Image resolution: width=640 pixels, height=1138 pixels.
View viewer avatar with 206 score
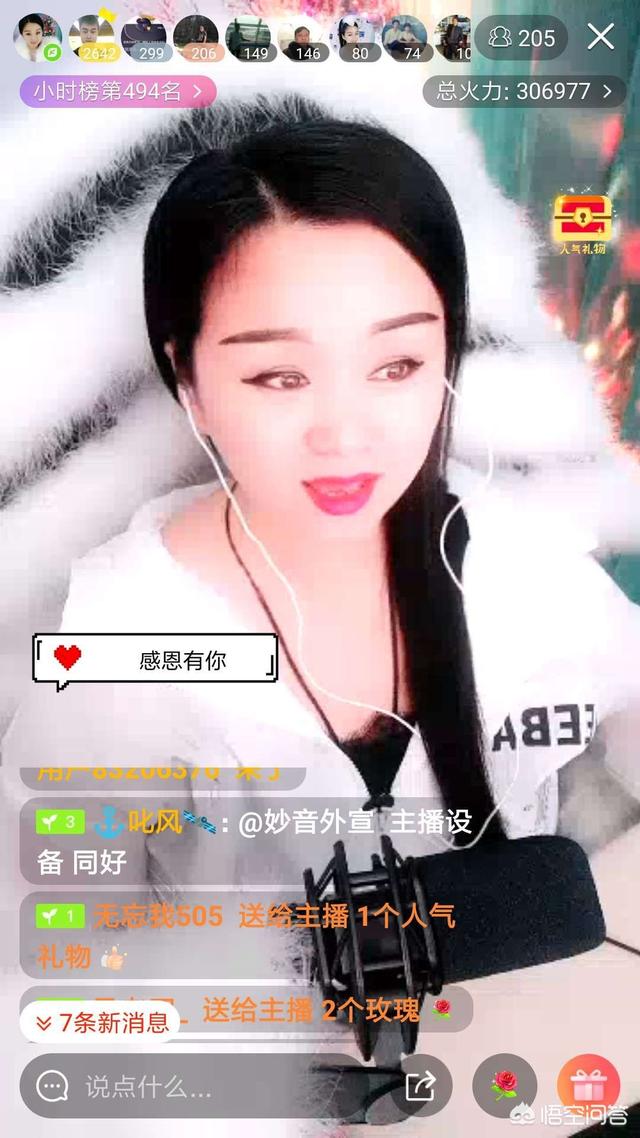click(197, 38)
